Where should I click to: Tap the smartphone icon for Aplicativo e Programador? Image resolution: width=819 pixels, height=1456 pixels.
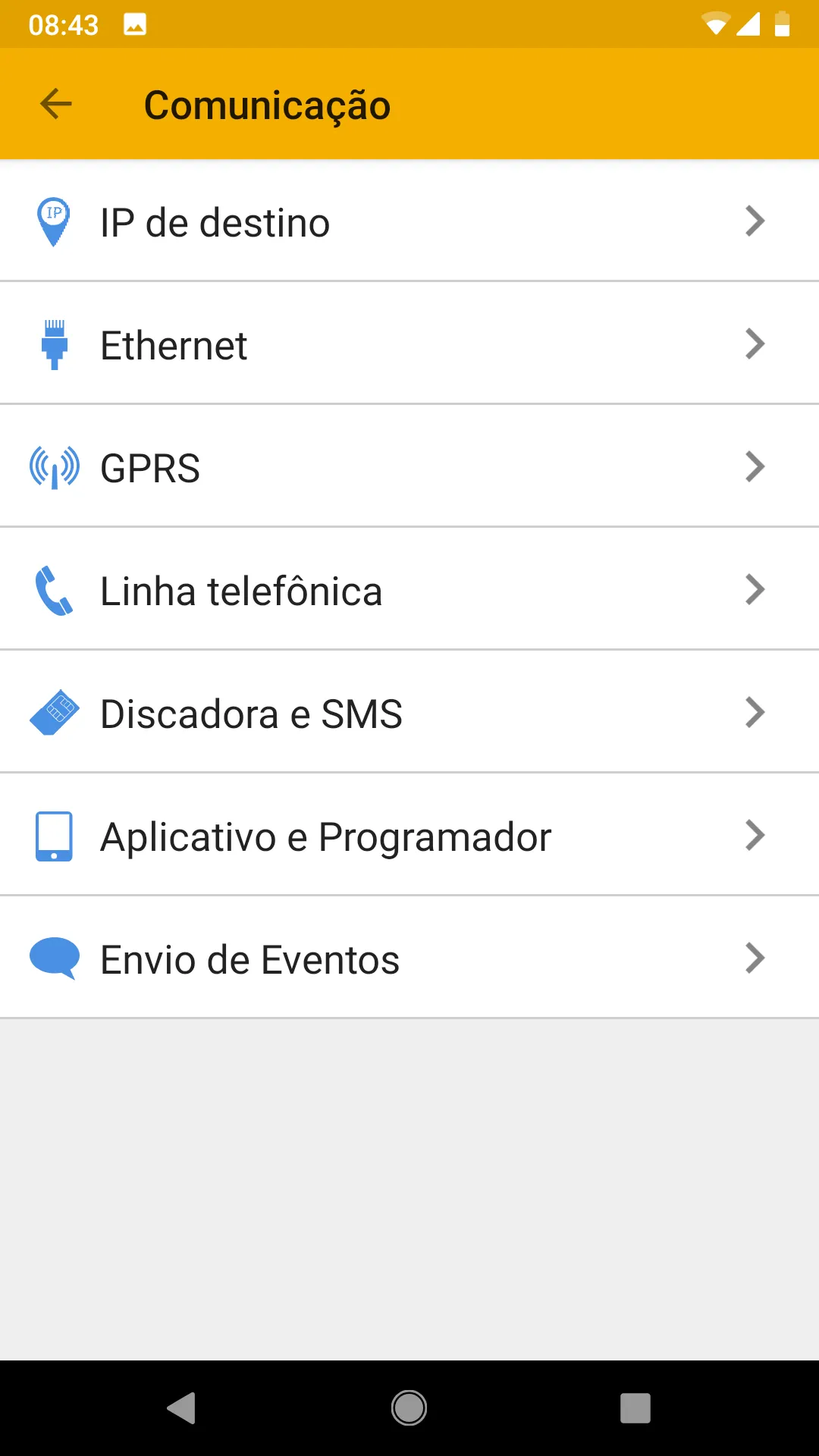point(54,835)
